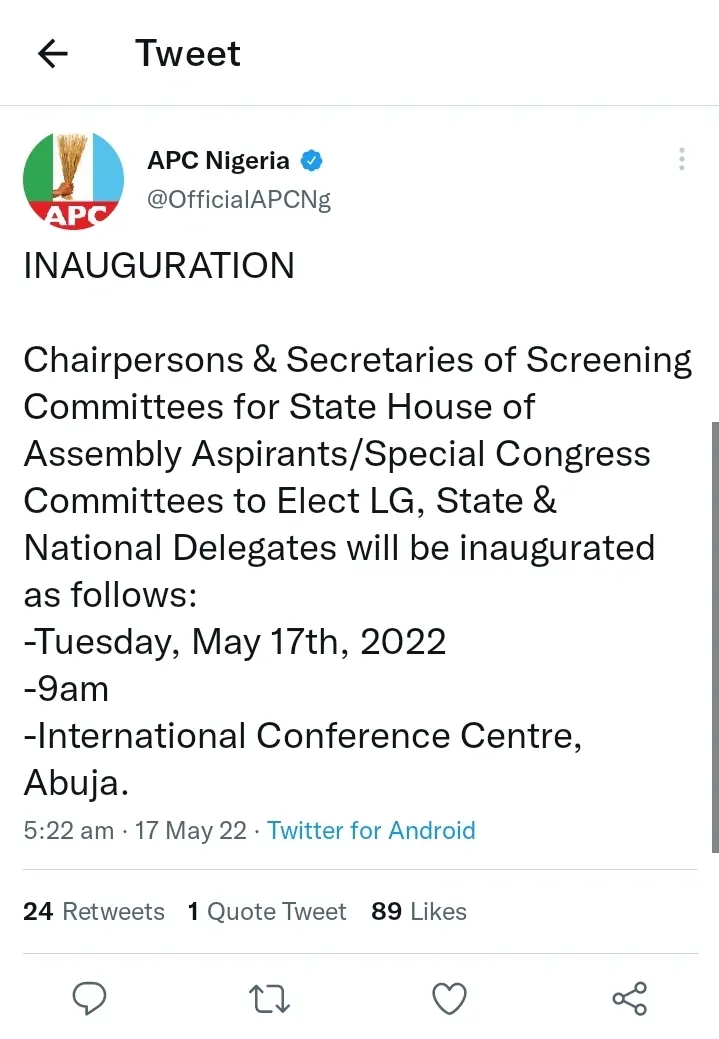View the 1 Quote Tweet
Screen dimensions: 719x1039
pyautogui.click(x=267, y=911)
